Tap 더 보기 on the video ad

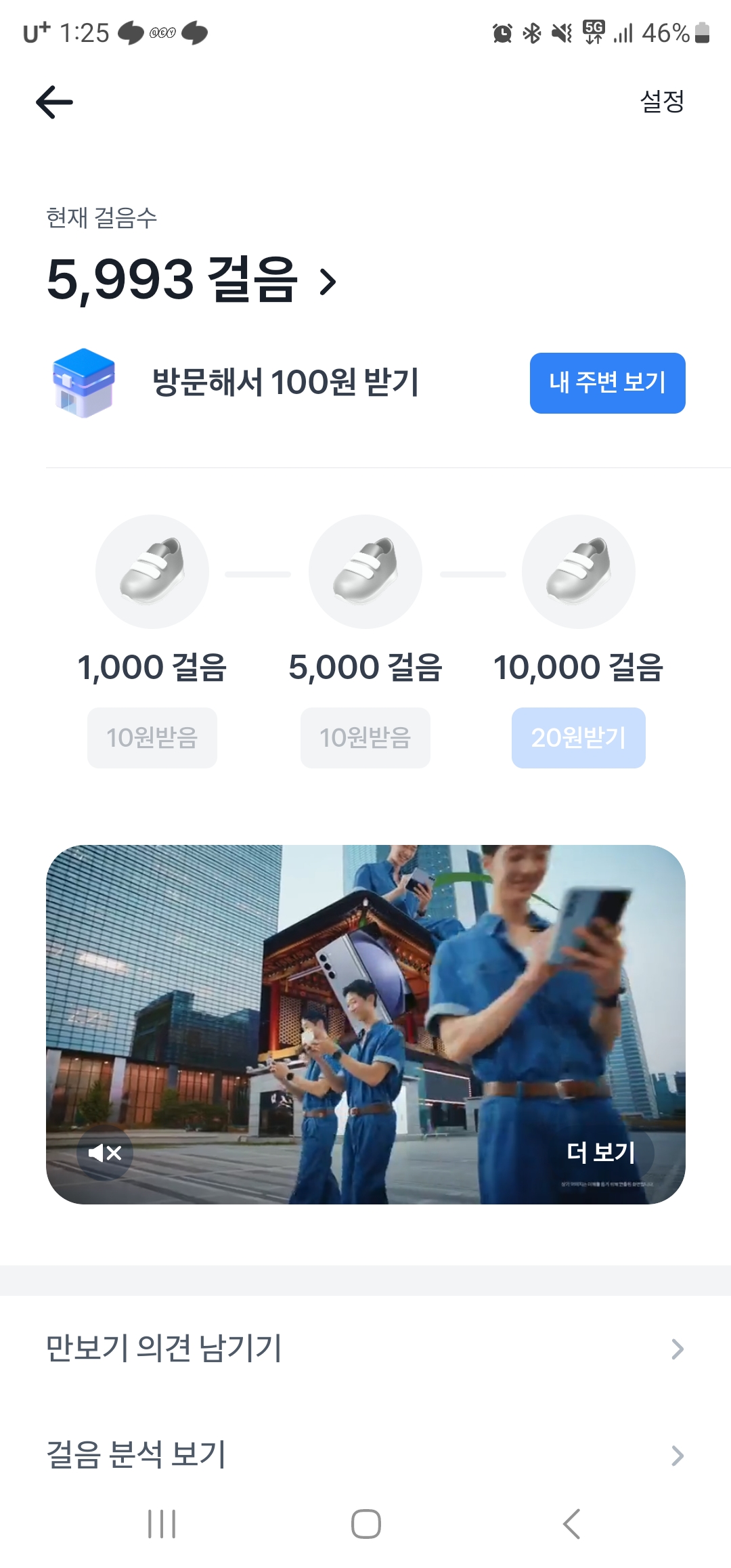(x=600, y=1152)
